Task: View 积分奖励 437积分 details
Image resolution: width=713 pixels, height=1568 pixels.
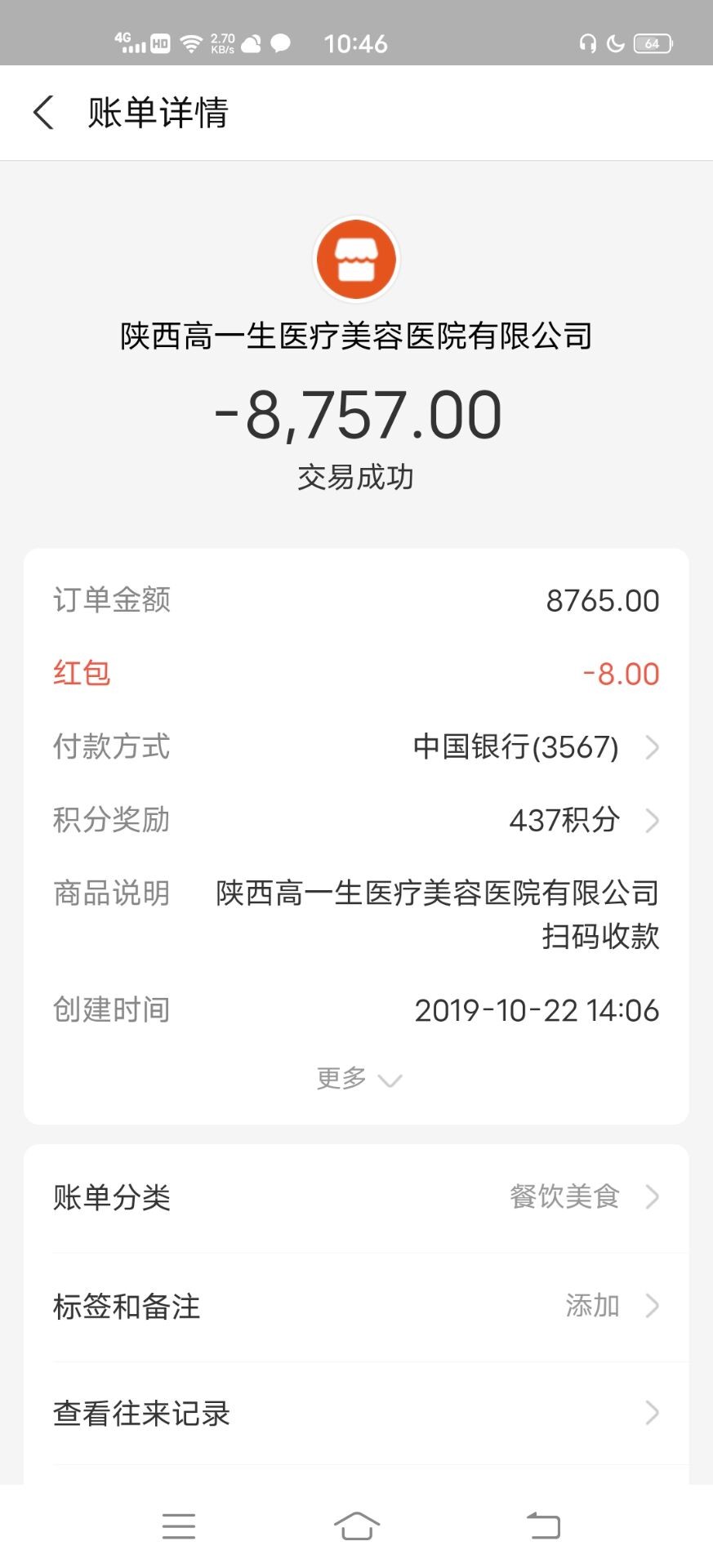Action: coord(356,820)
